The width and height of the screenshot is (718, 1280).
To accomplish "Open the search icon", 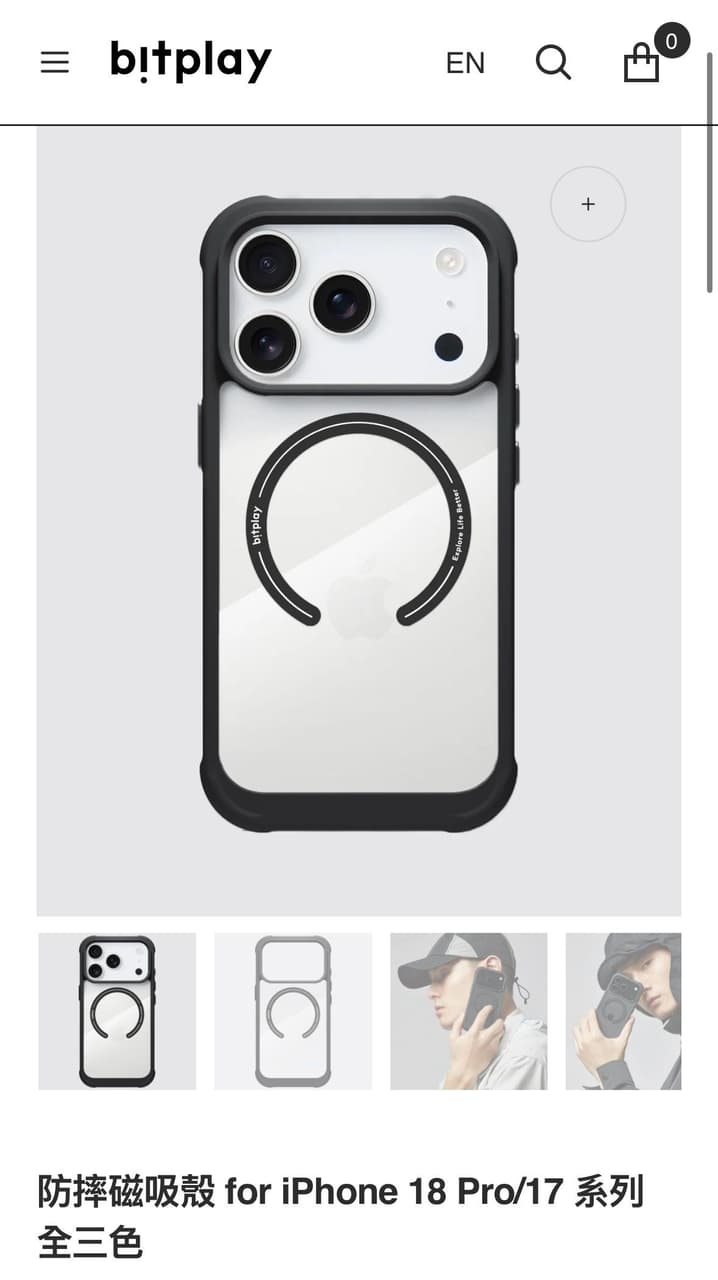I will 553,63.
